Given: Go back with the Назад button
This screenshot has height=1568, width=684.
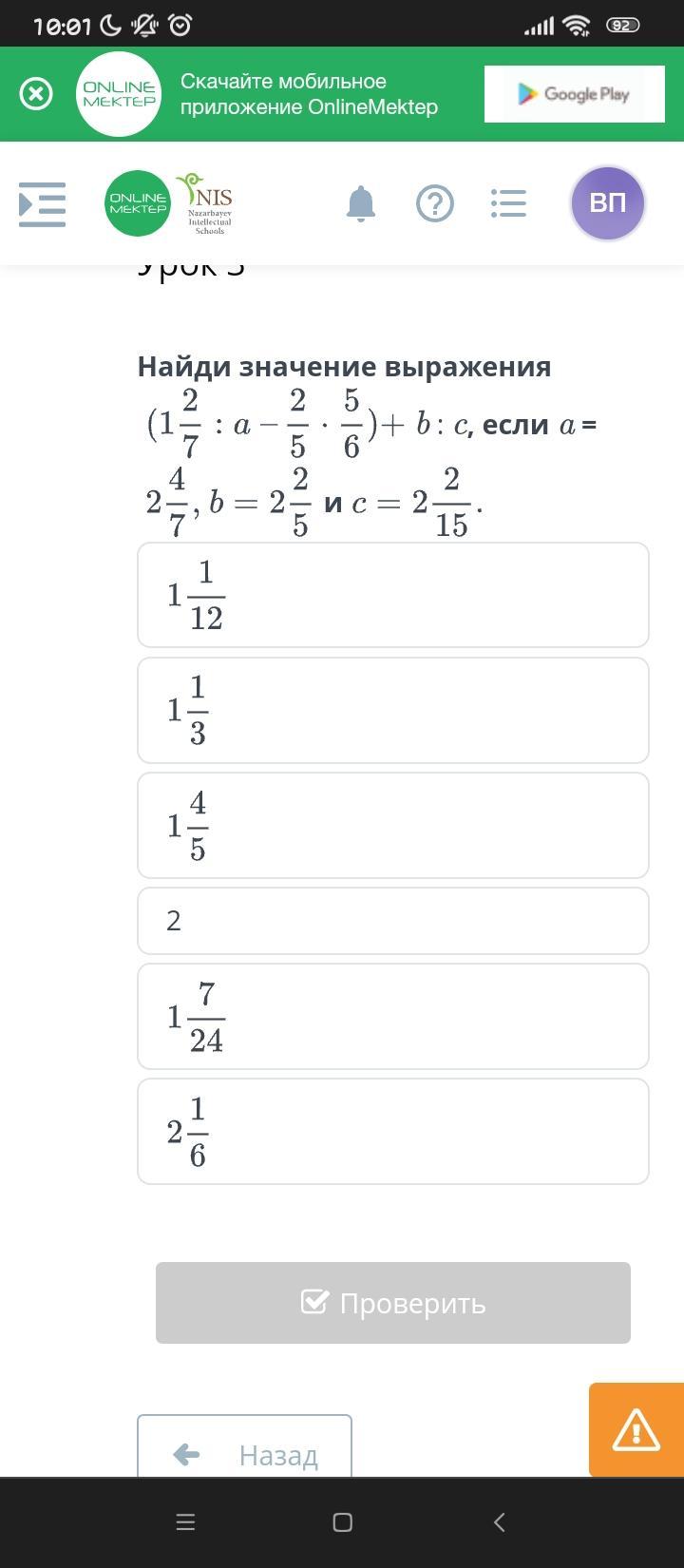Looking at the screenshot, I should point(245,1446).
